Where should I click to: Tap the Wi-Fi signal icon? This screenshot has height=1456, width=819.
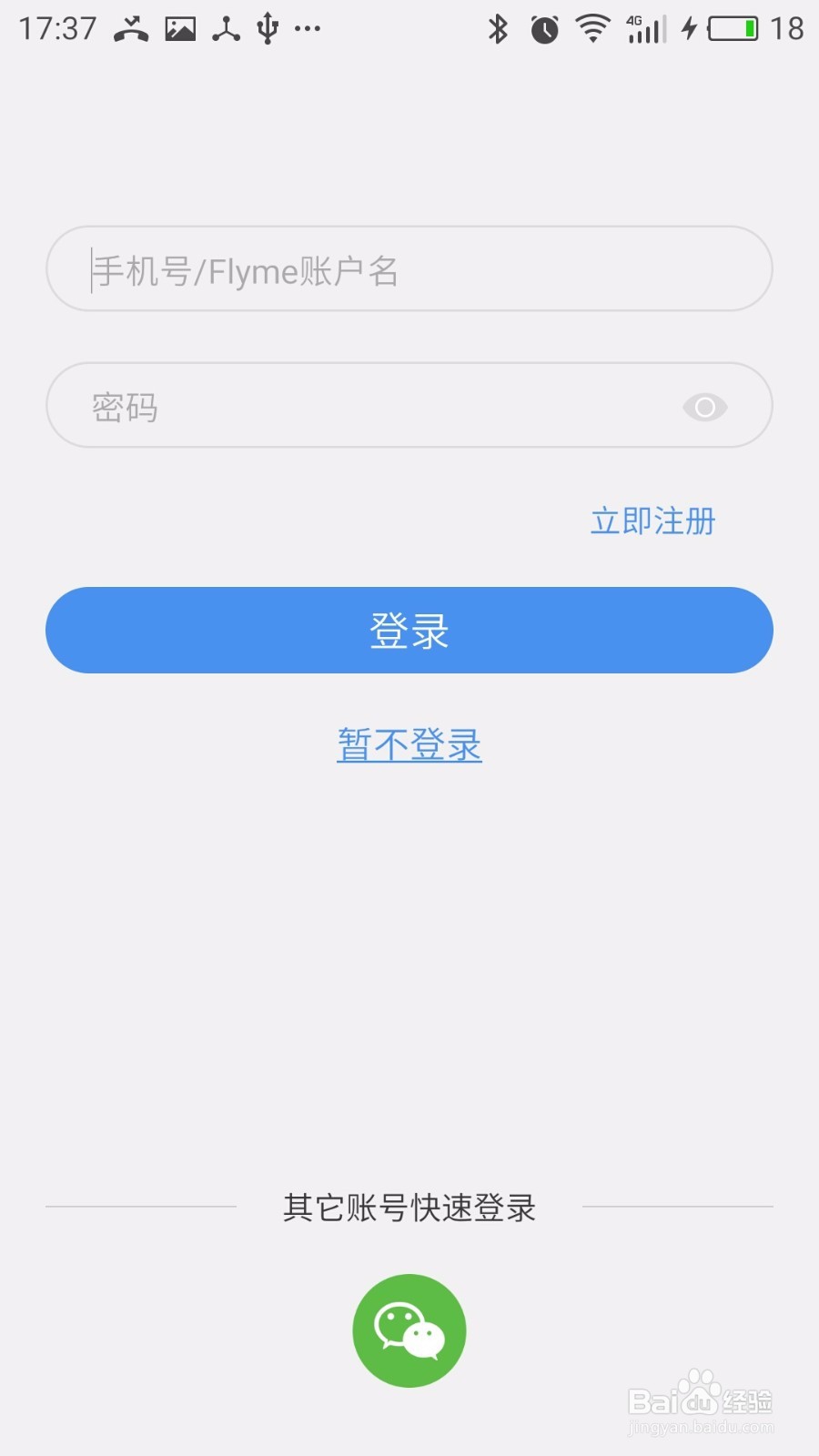591,28
